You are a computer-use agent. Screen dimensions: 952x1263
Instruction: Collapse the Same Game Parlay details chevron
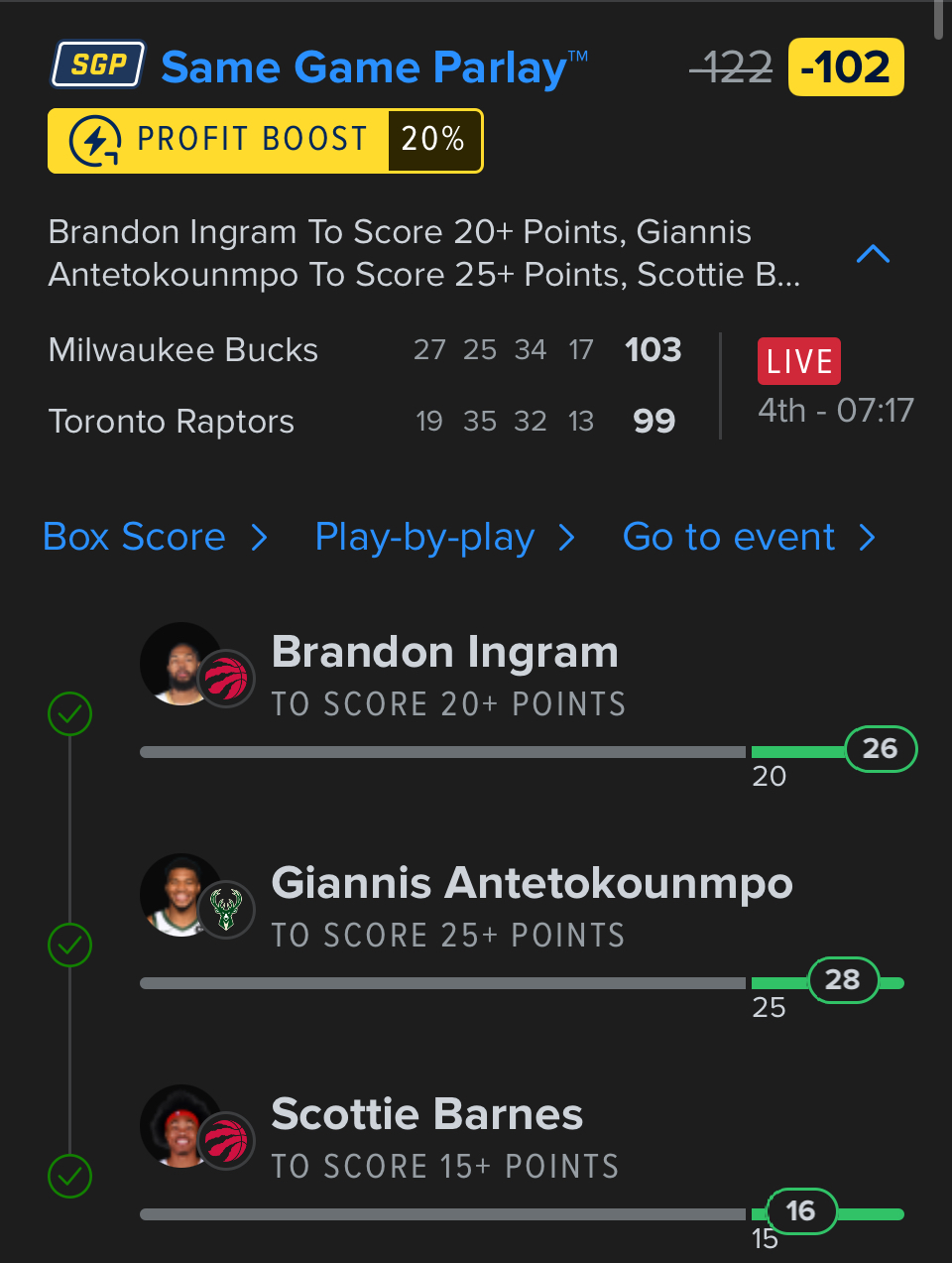click(873, 254)
